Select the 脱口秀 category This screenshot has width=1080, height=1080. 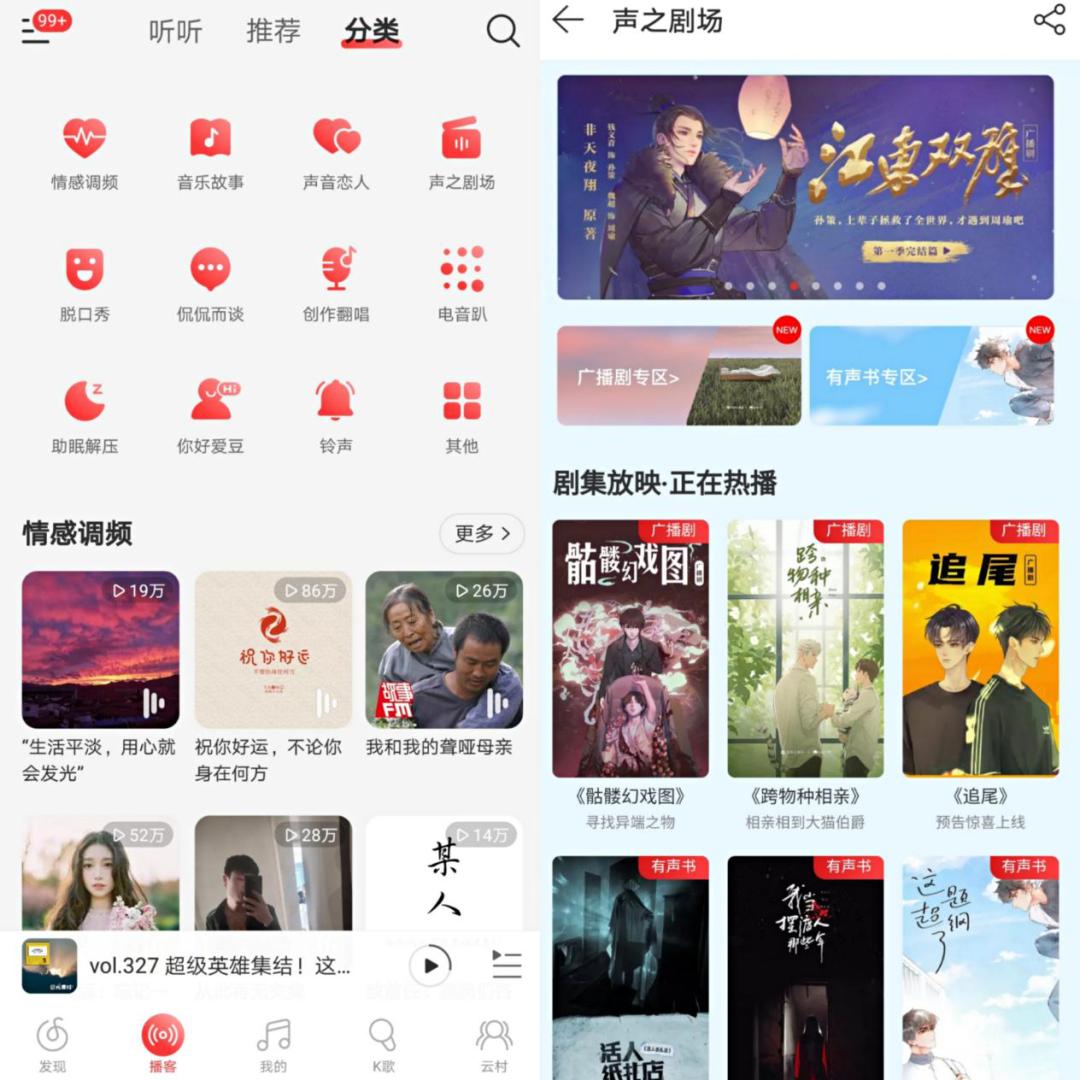click(x=84, y=285)
